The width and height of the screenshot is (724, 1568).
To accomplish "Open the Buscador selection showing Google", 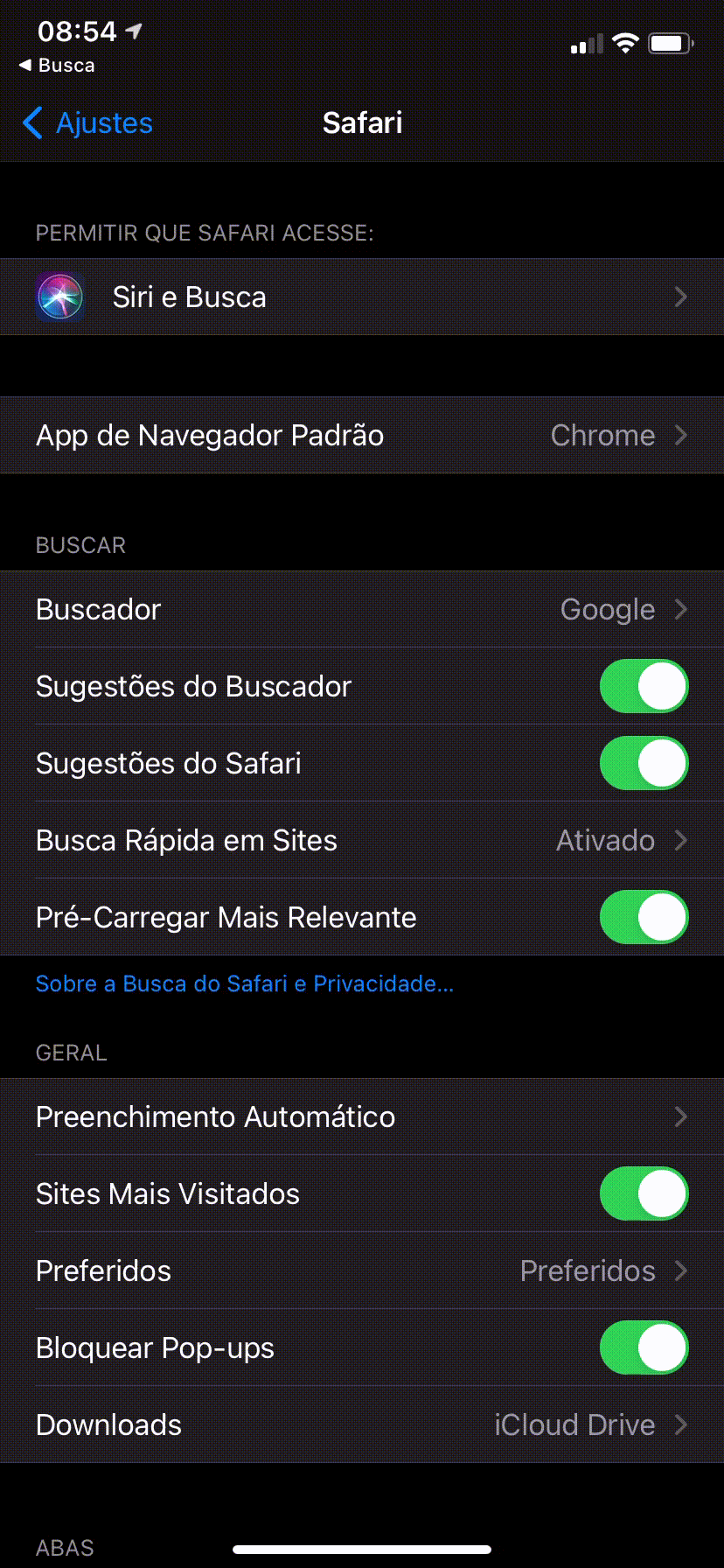I will 362,609.
